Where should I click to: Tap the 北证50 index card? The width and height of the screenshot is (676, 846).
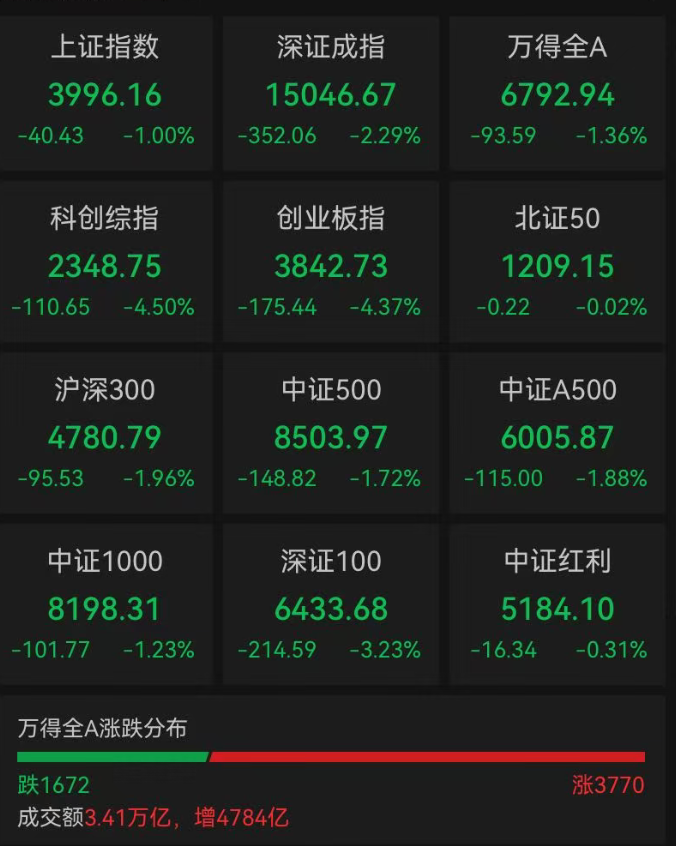(557, 261)
